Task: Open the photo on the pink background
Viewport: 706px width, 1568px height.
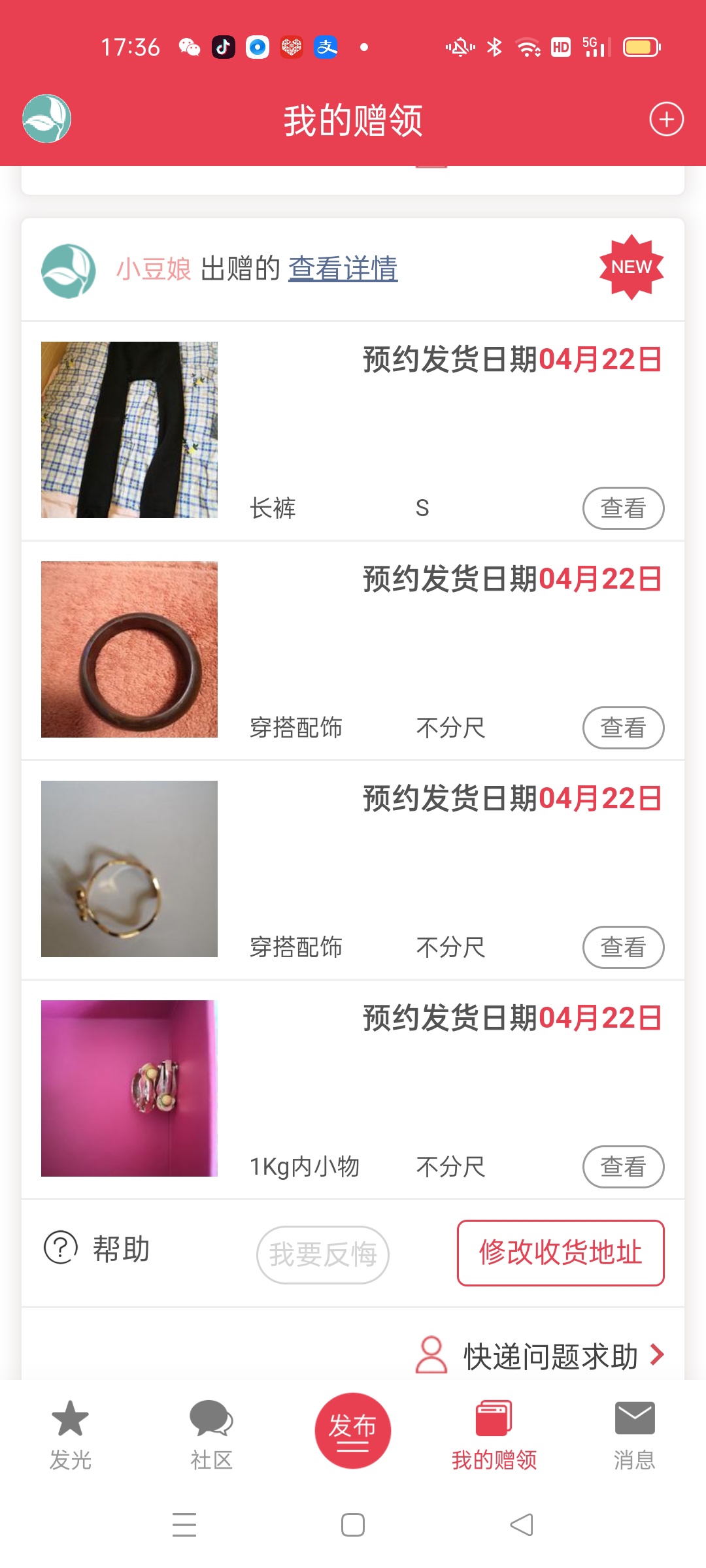Action: point(129,1088)
